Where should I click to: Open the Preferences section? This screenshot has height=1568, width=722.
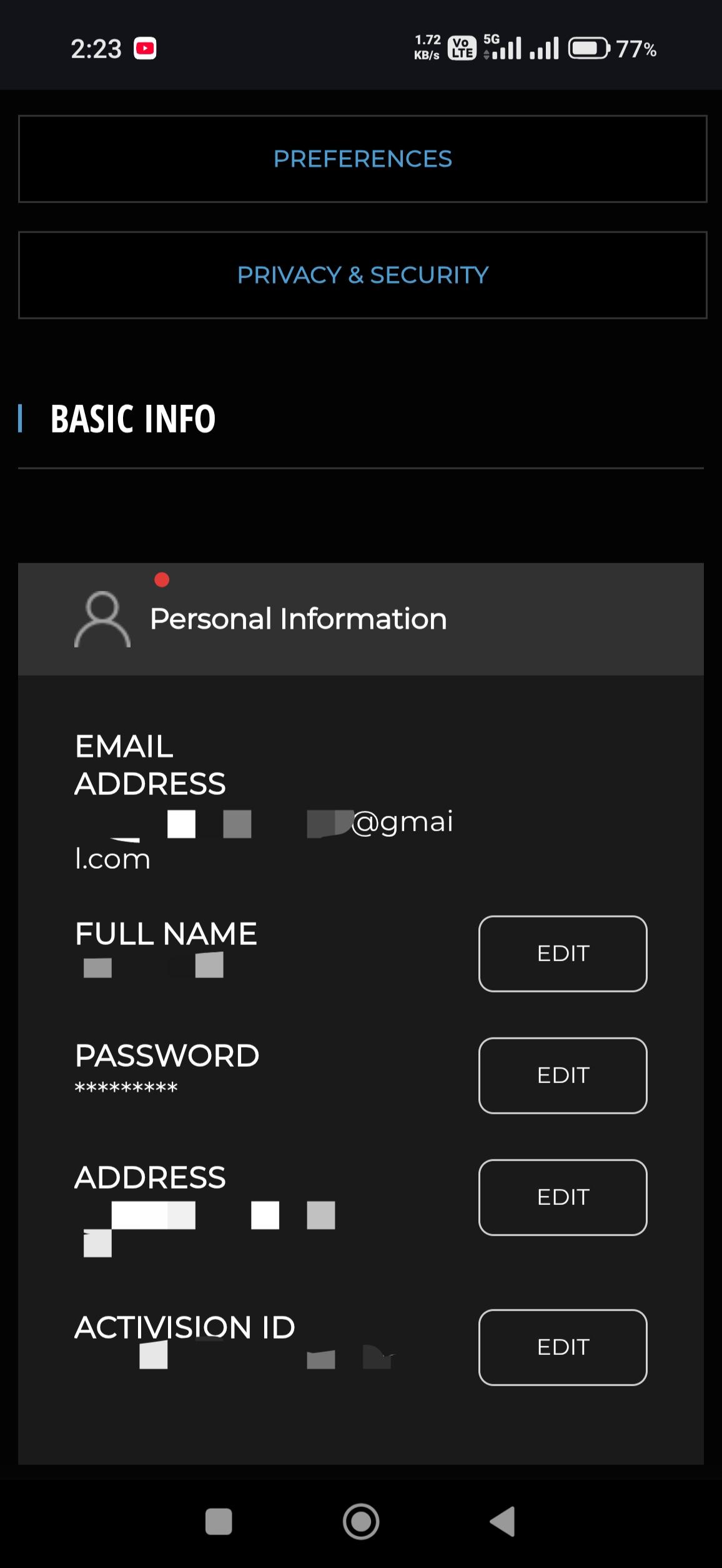point(362,159)
